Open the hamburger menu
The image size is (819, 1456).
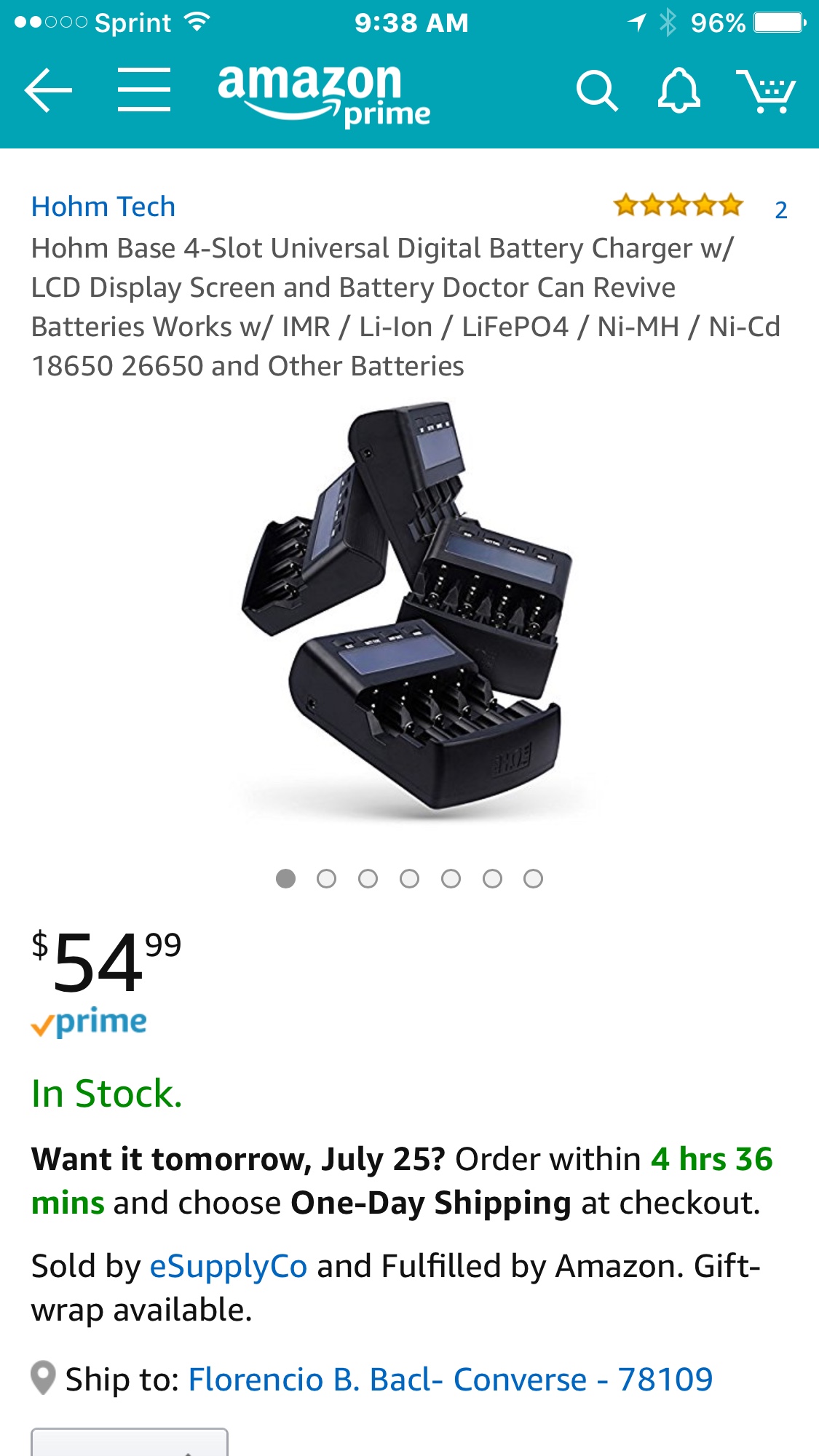[x=144, y=90]
